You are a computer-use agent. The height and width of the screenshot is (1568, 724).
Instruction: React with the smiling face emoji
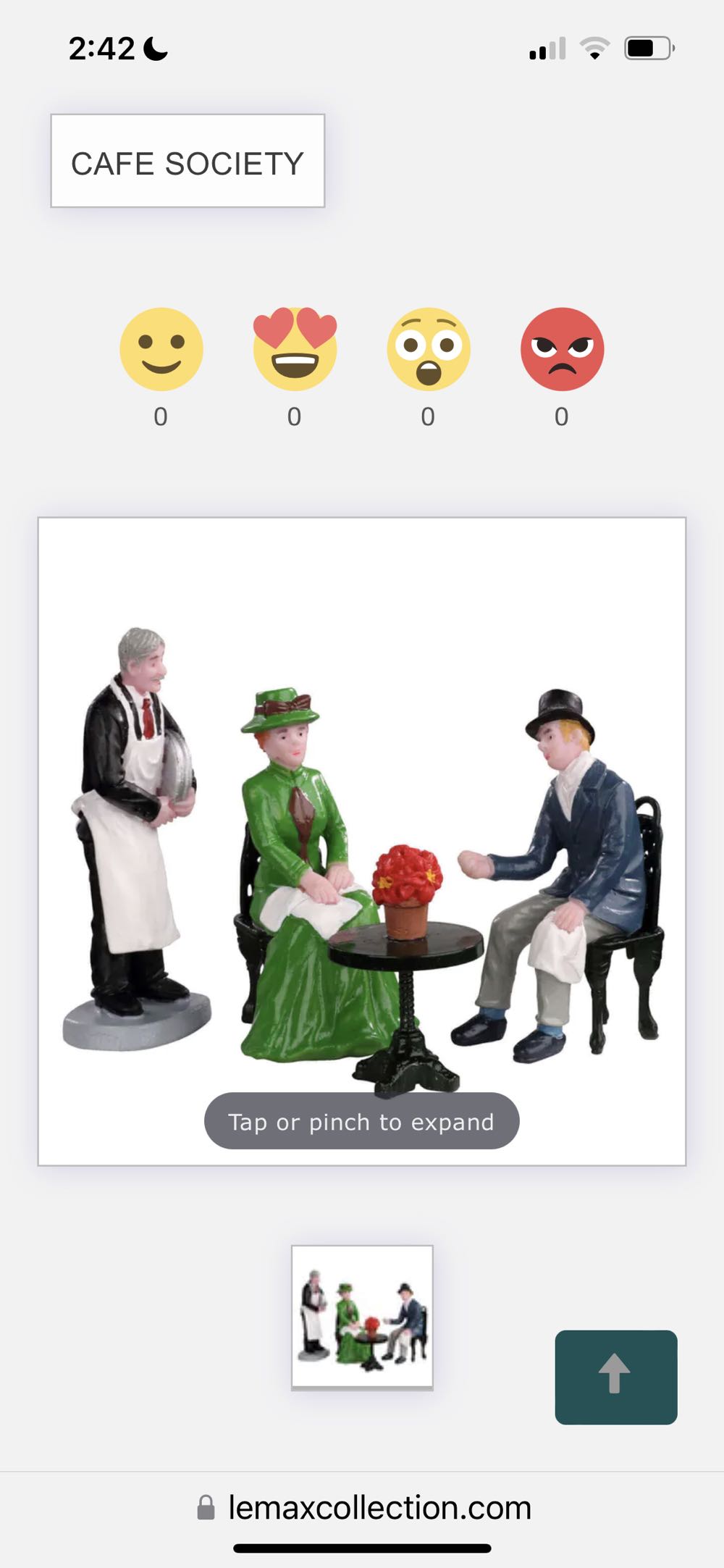point(161,349)
